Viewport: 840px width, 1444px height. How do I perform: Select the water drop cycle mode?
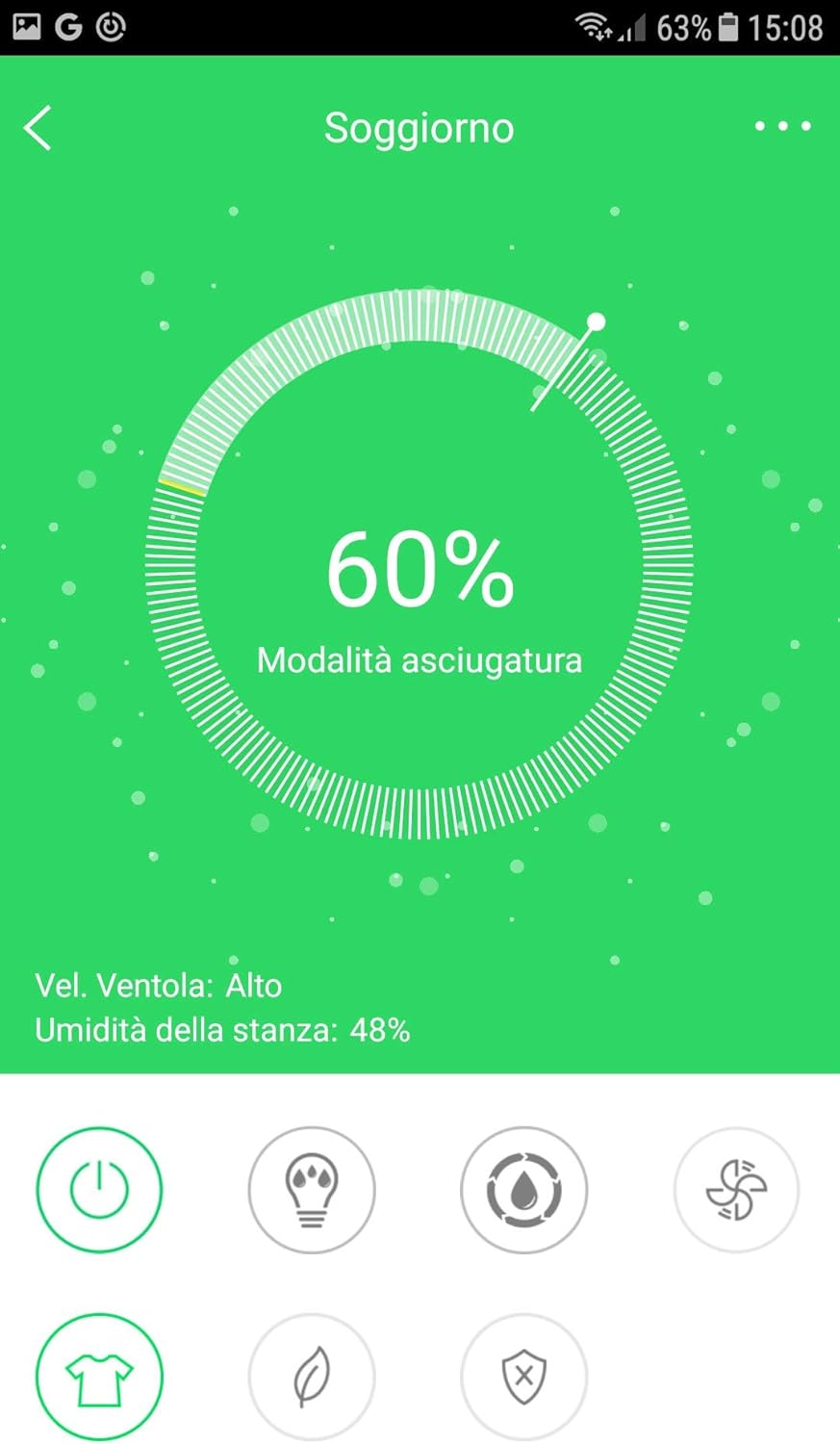523,1190
